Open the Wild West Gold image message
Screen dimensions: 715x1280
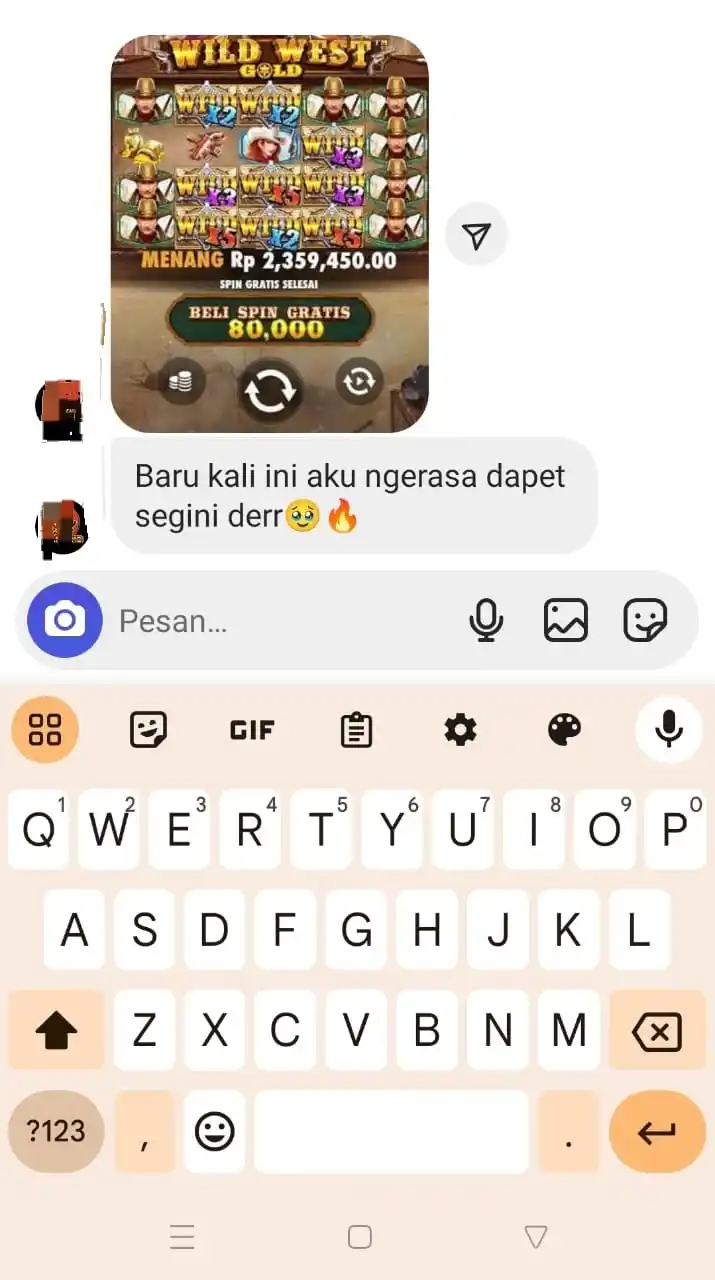point(269,234)
